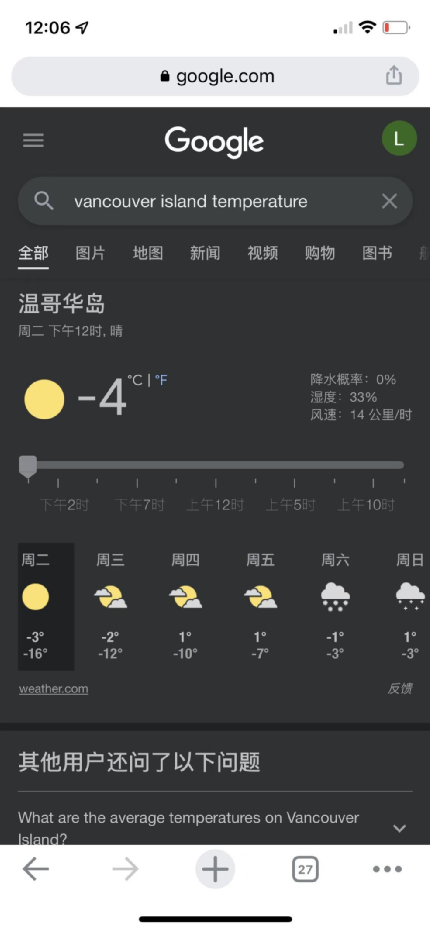Expand the average temperatures question
The height and width of the screenshot is (930, 430).
[x=215, y=827]
